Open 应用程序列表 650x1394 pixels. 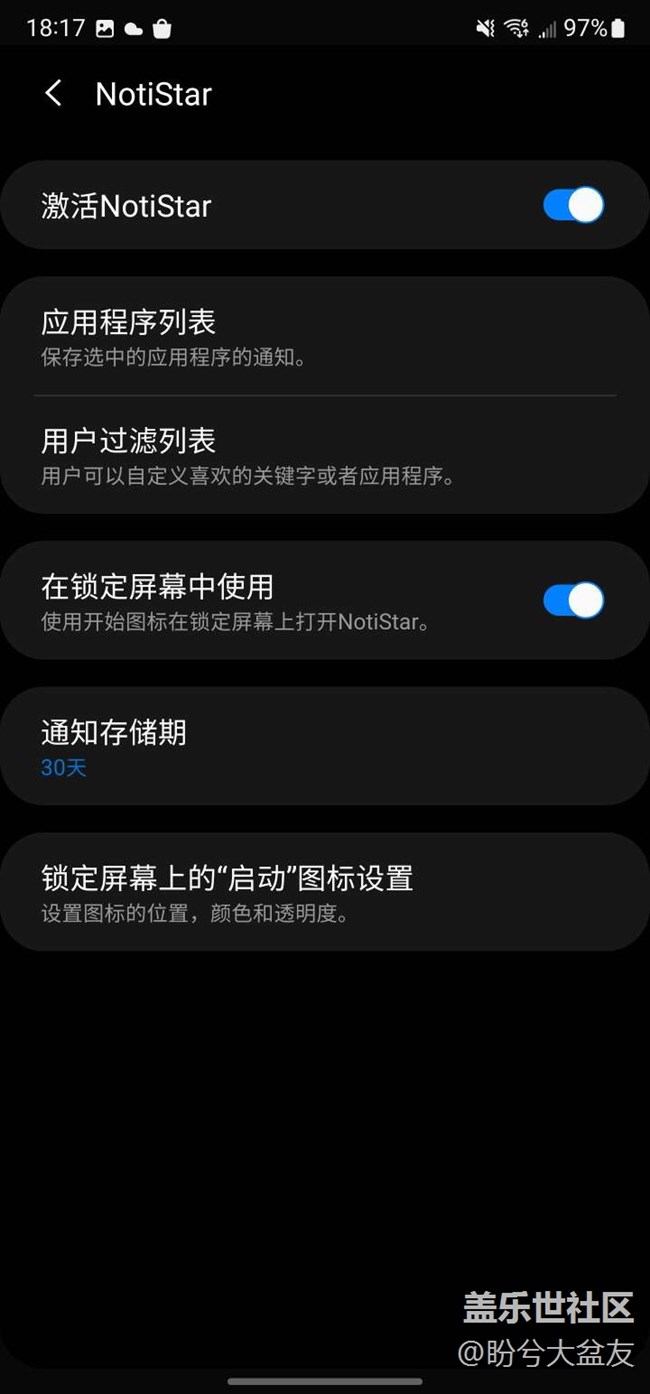coord(325,337)
